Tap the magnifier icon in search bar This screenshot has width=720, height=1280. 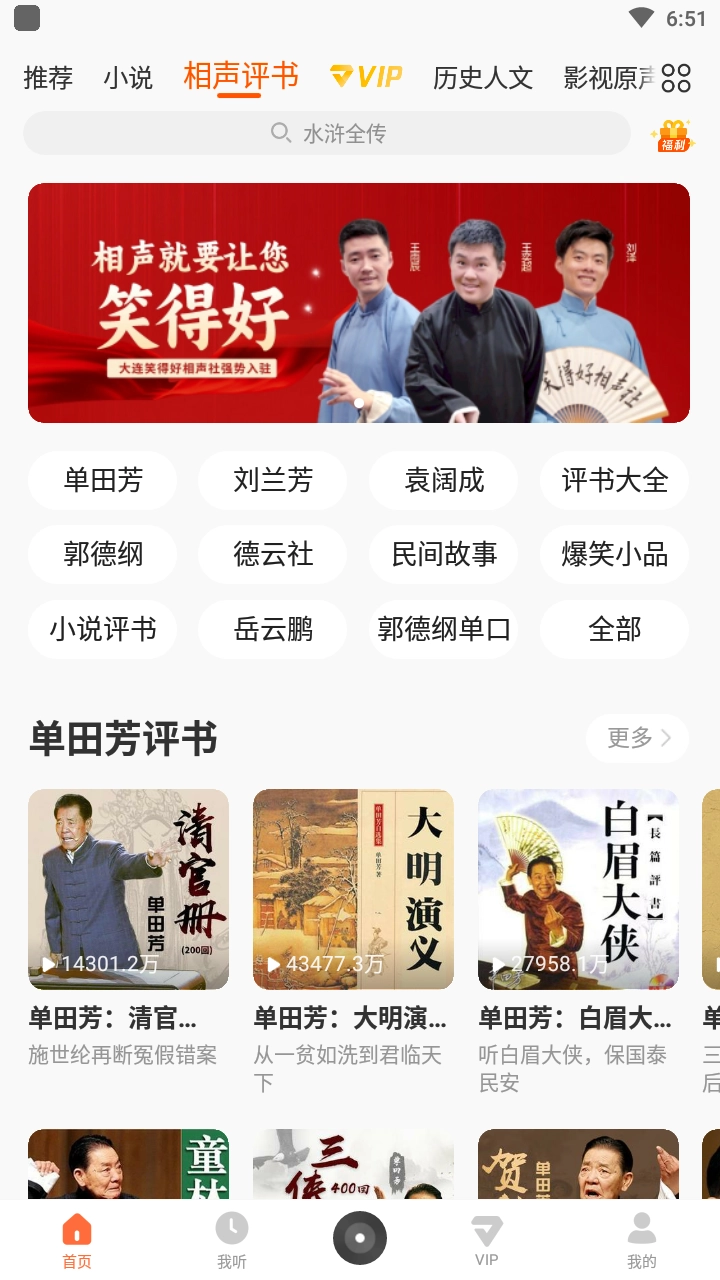pos(280,133)
